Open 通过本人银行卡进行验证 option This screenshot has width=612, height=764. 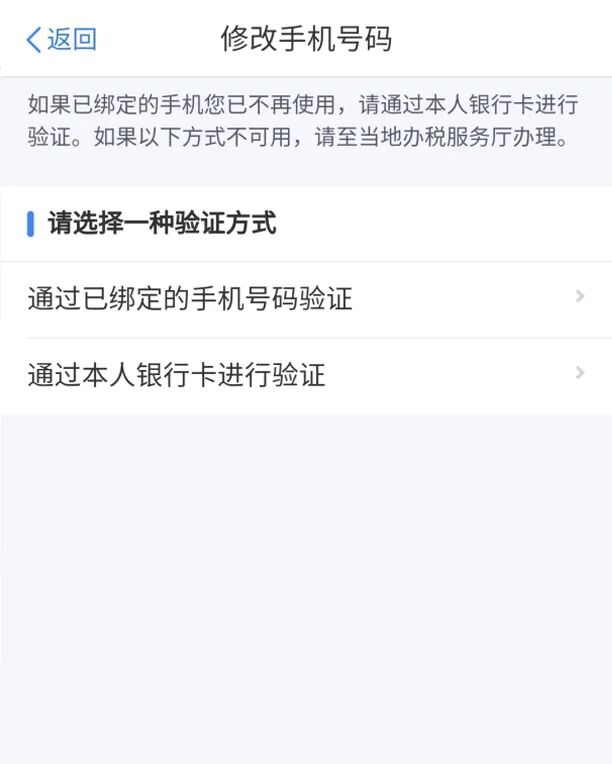tap(305, 376)
